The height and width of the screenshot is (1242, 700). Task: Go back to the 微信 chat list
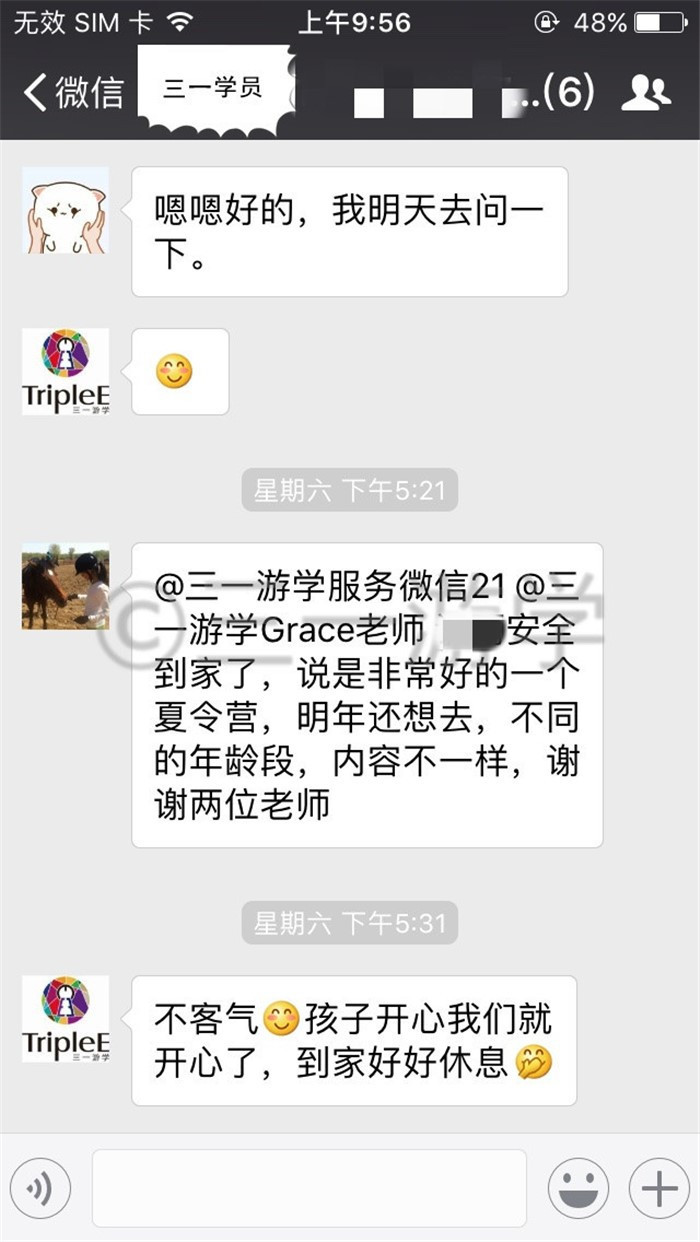(x=72, y=92)
